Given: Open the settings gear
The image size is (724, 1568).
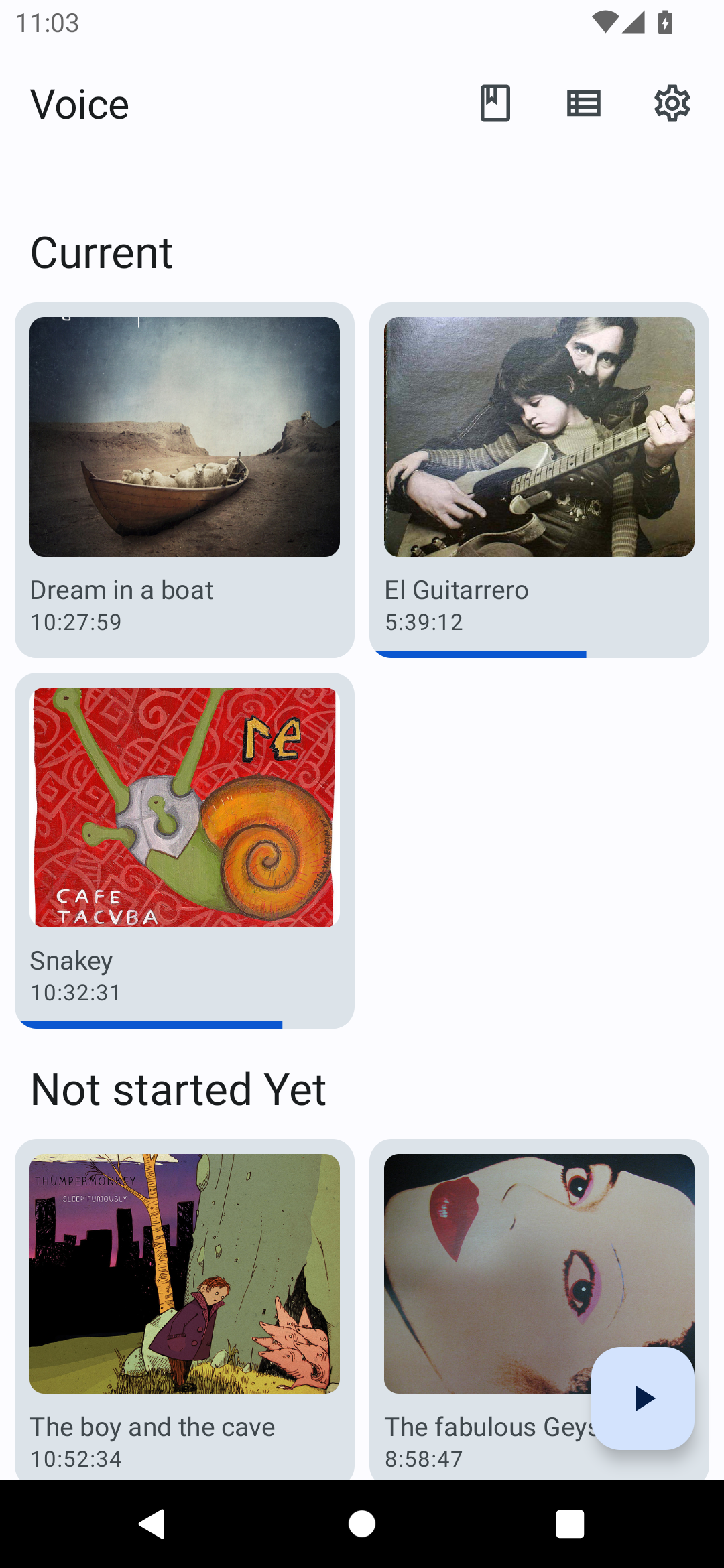Looking at the screenshot, I should [x=672, y=104].
